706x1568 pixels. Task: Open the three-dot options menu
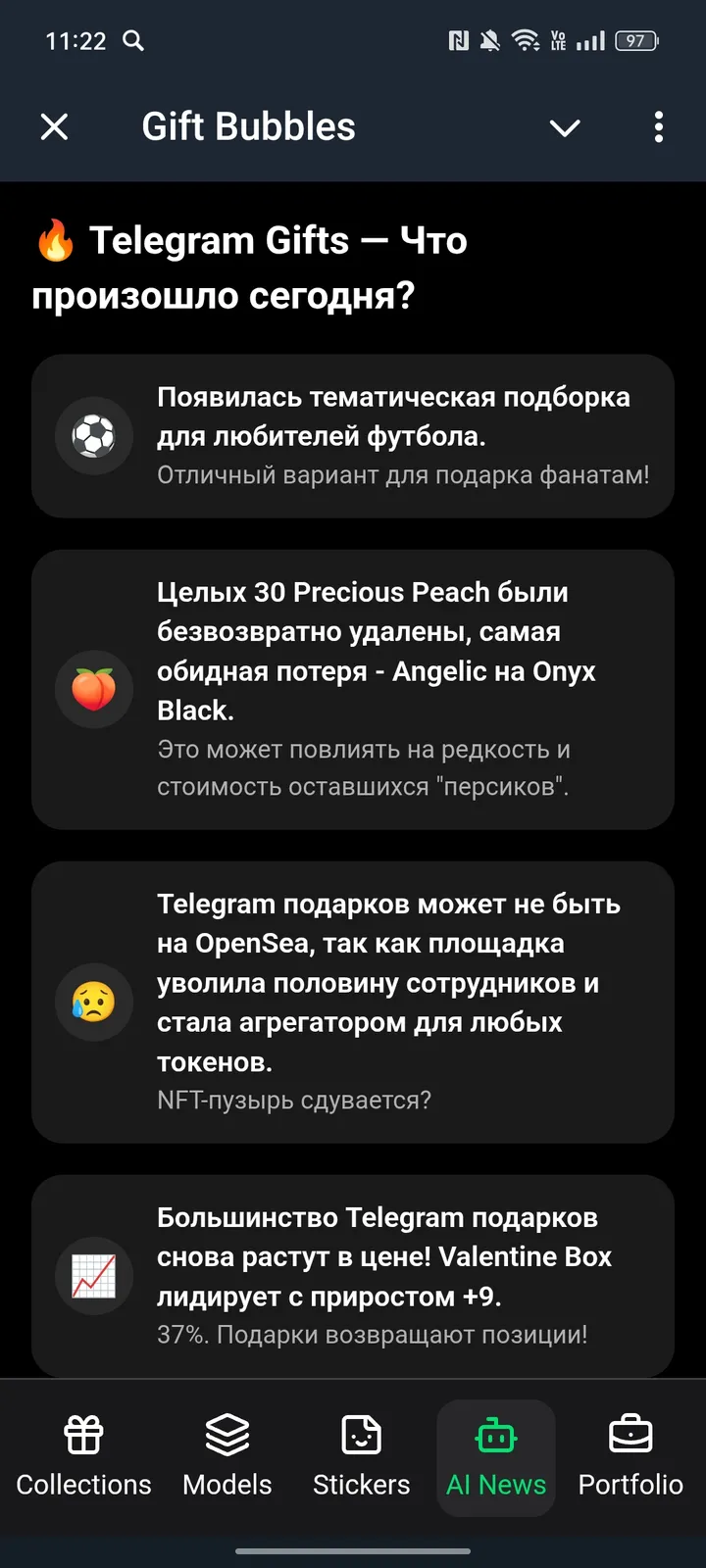click(x=658, y=127)
